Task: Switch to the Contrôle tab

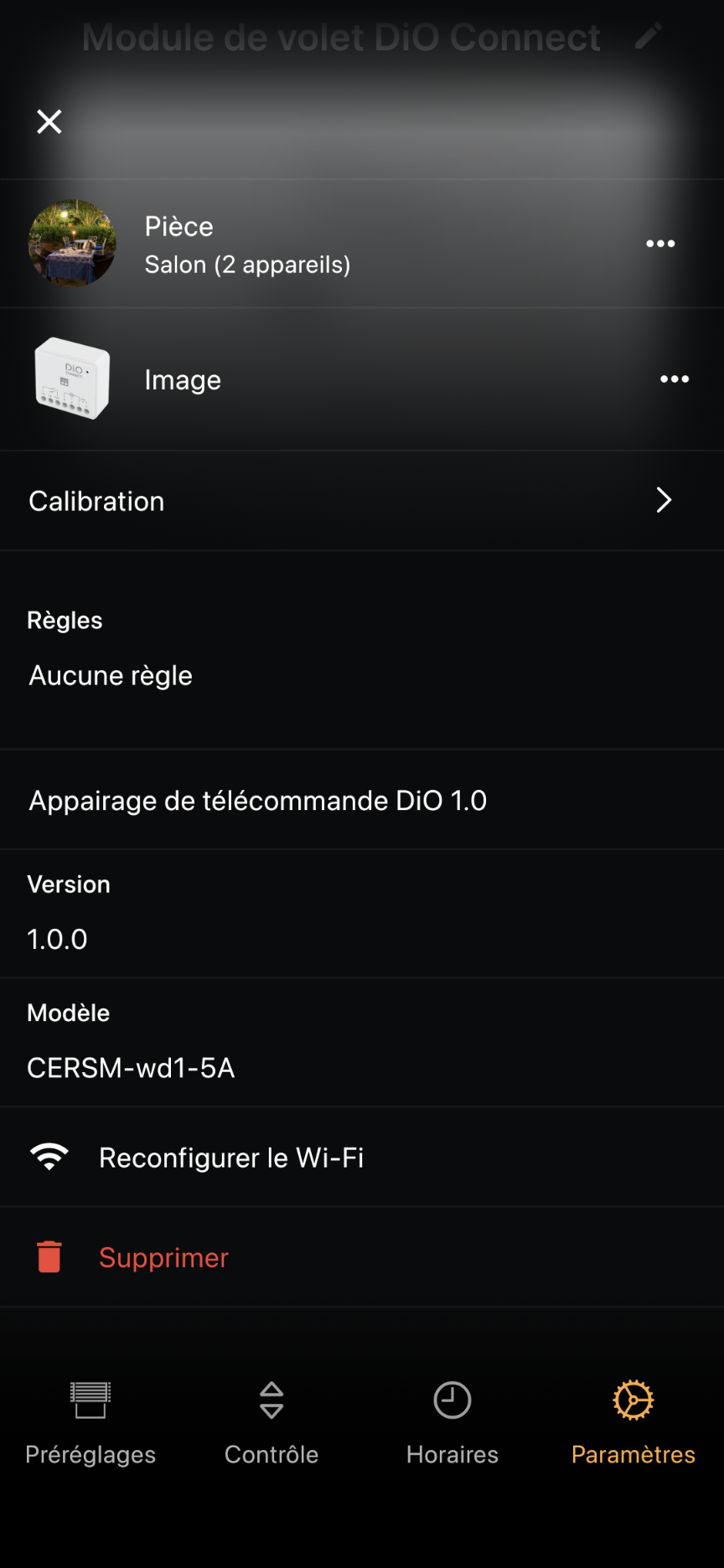Action: point(271,1421)
